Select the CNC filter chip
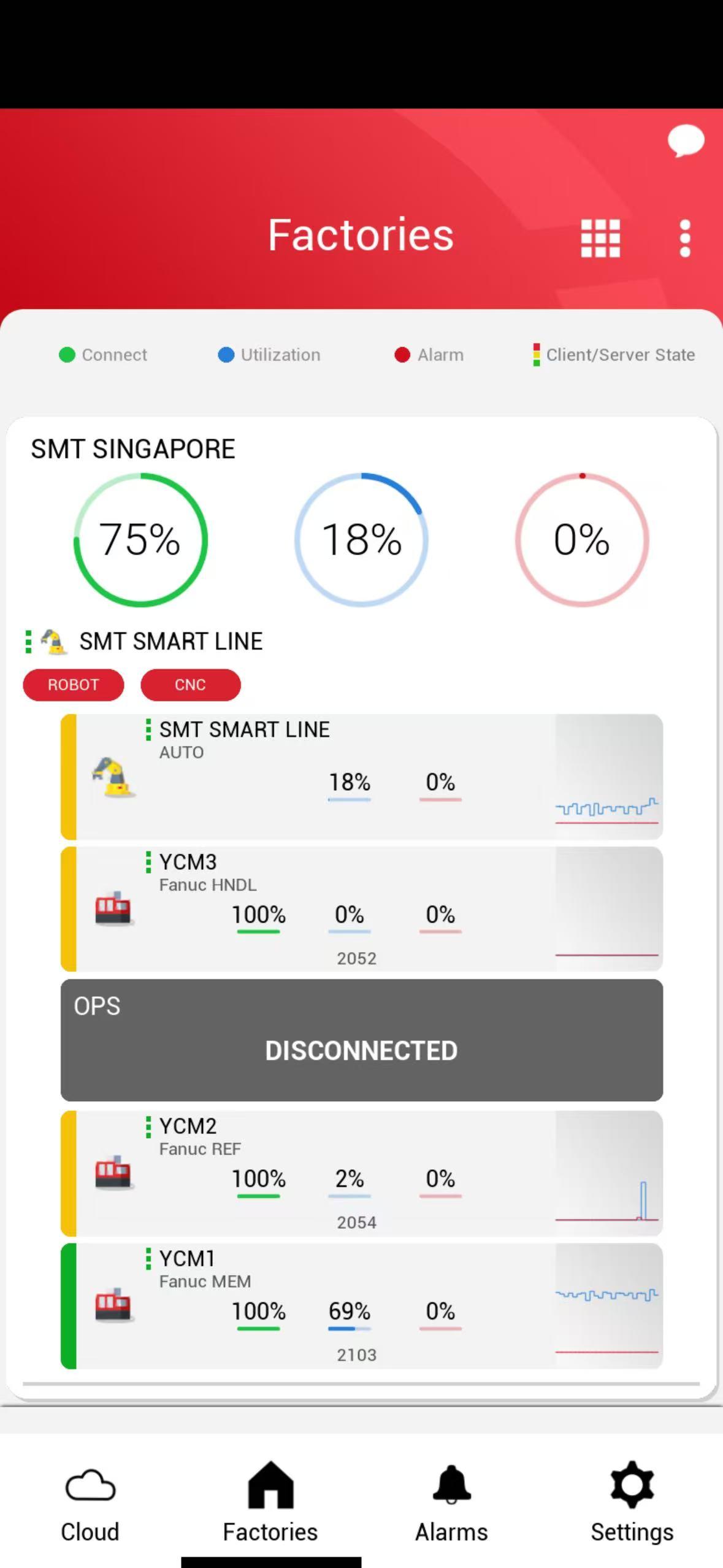Viewport: 723px width, 1568px height. click(x=190, y=685)
